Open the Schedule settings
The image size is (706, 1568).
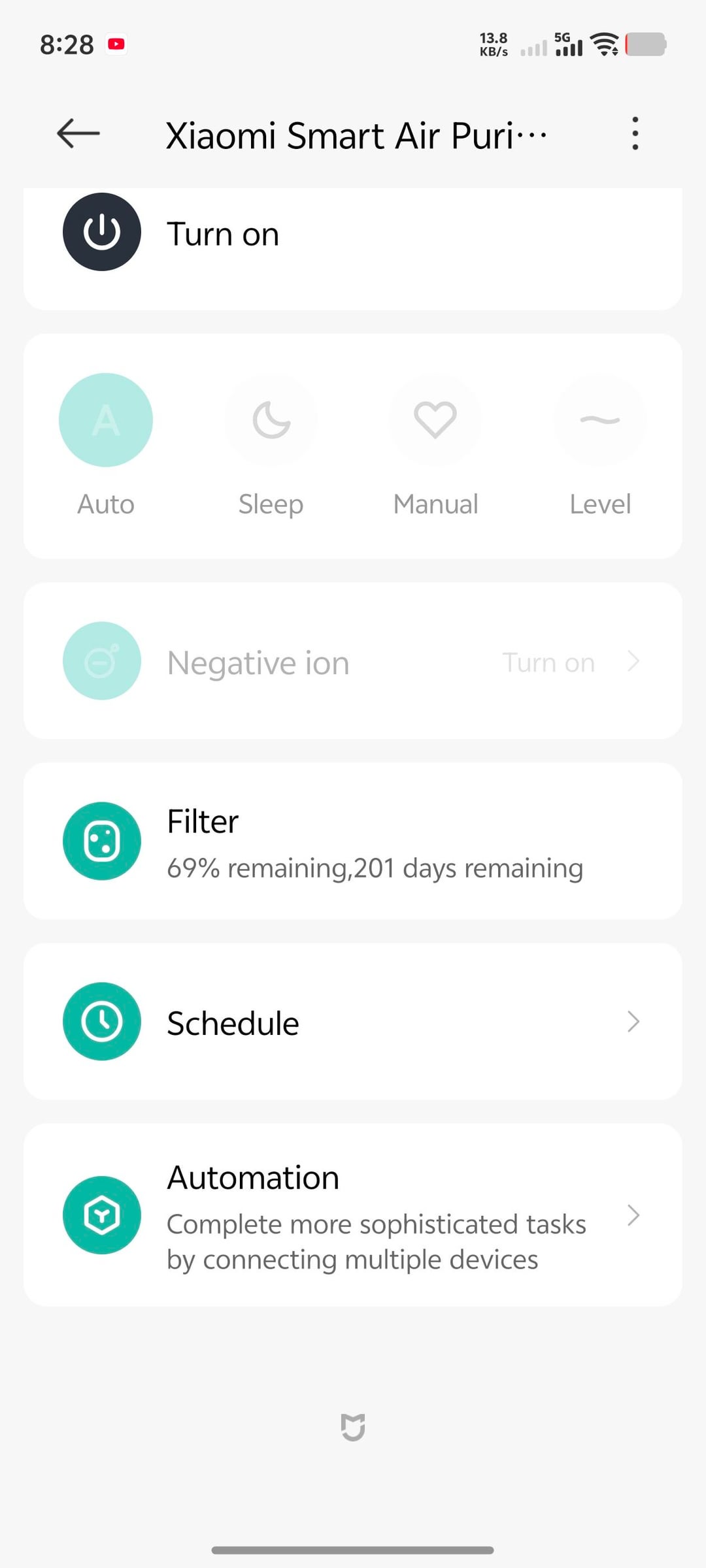pos(353,1022)
